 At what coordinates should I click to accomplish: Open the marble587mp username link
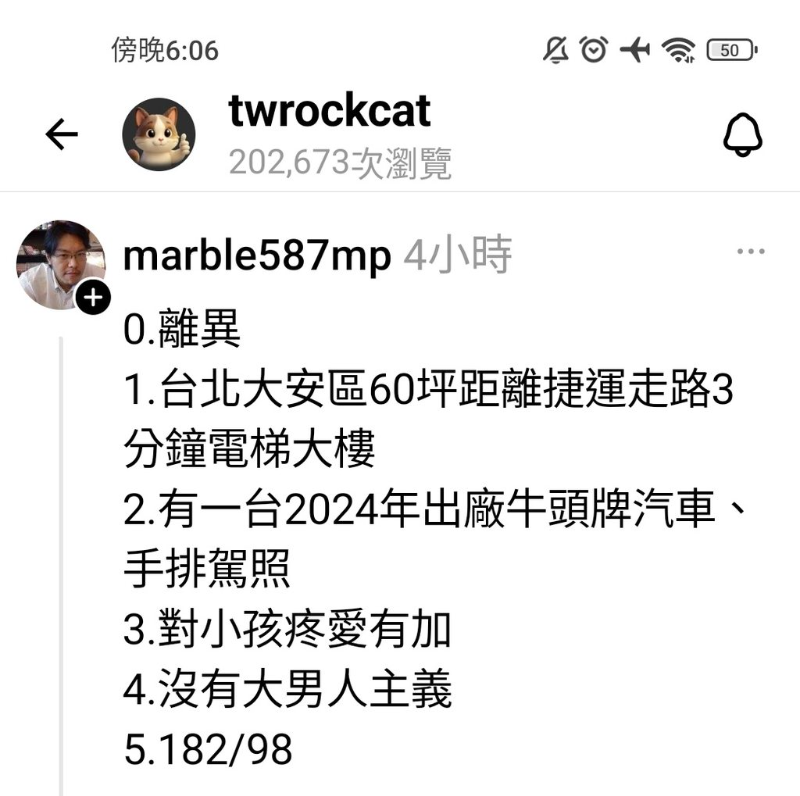[x=256, y=257]
